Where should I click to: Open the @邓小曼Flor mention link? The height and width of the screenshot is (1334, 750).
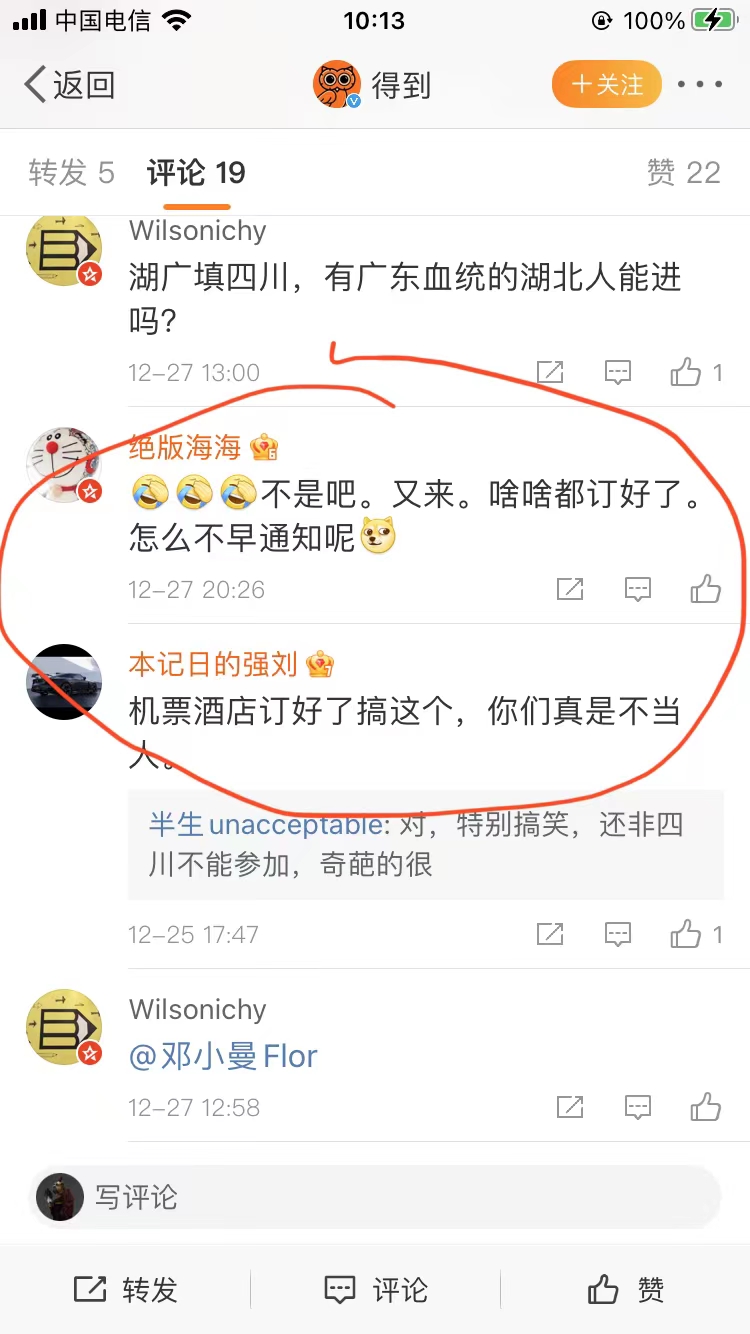pyautogui.click(x=223, y=1057)
